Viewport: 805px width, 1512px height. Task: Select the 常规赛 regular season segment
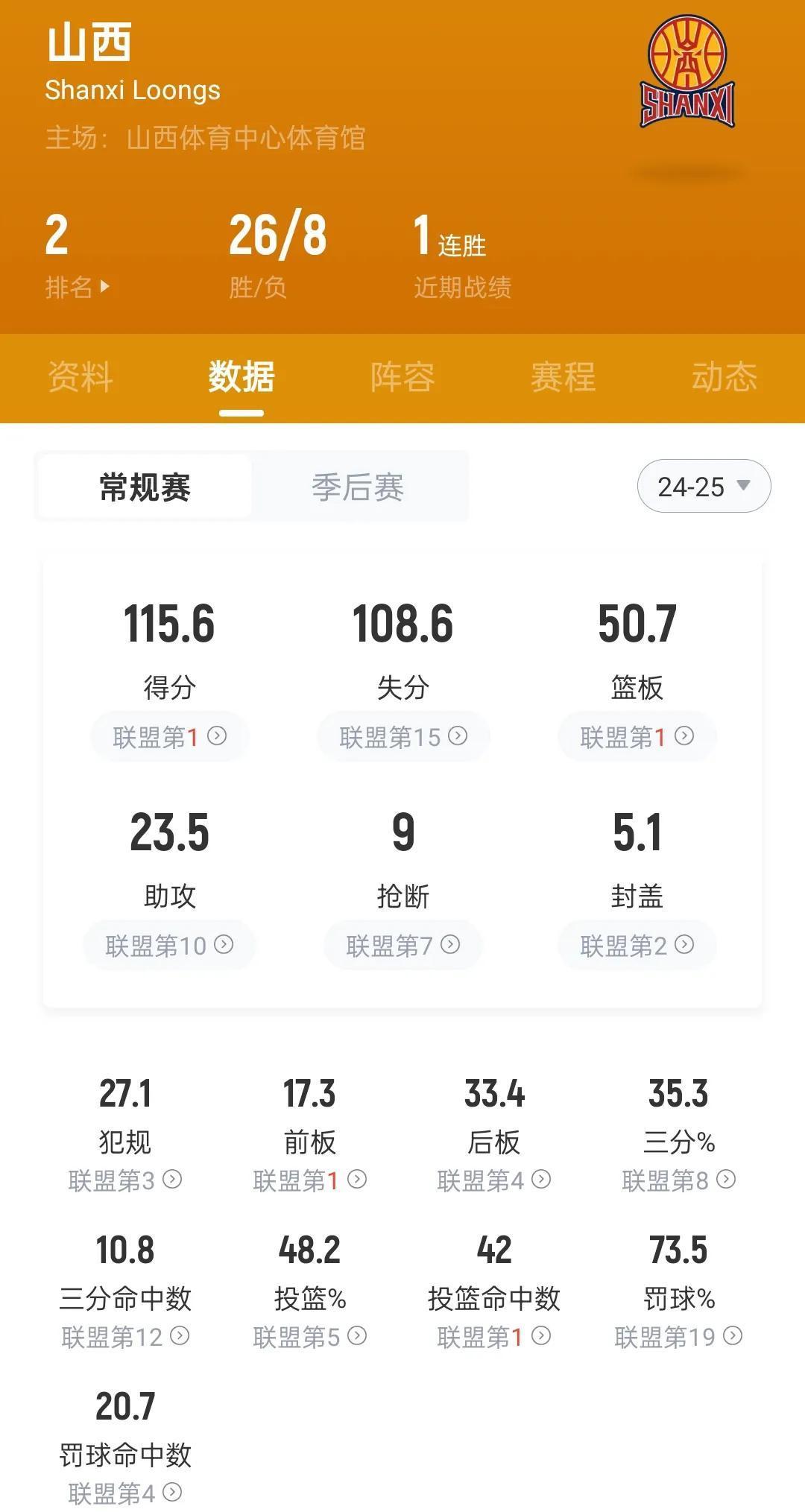coord(145,488)
